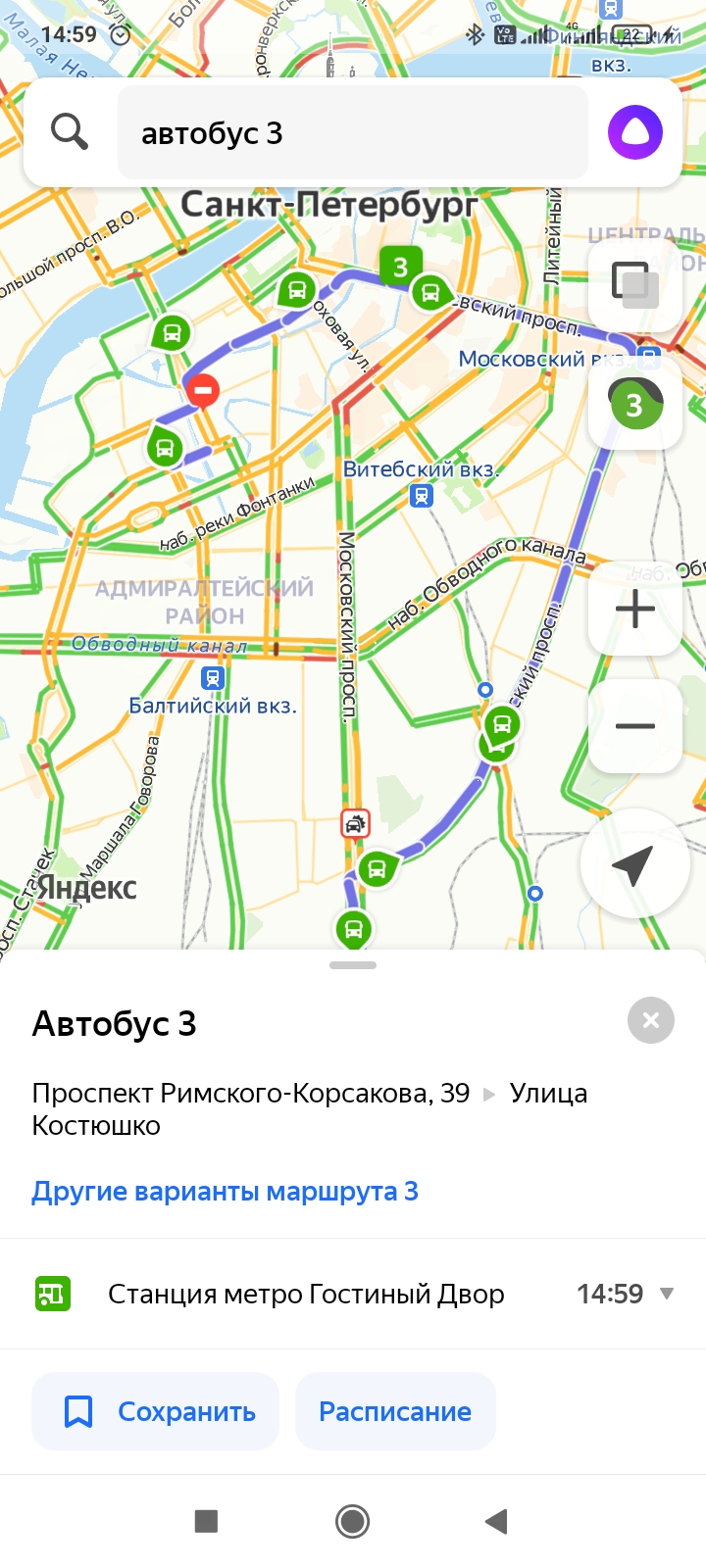Open Другие варианты маршрута 3 link
Viewport: 706px width, 1568px height.
click(226, 1192)
